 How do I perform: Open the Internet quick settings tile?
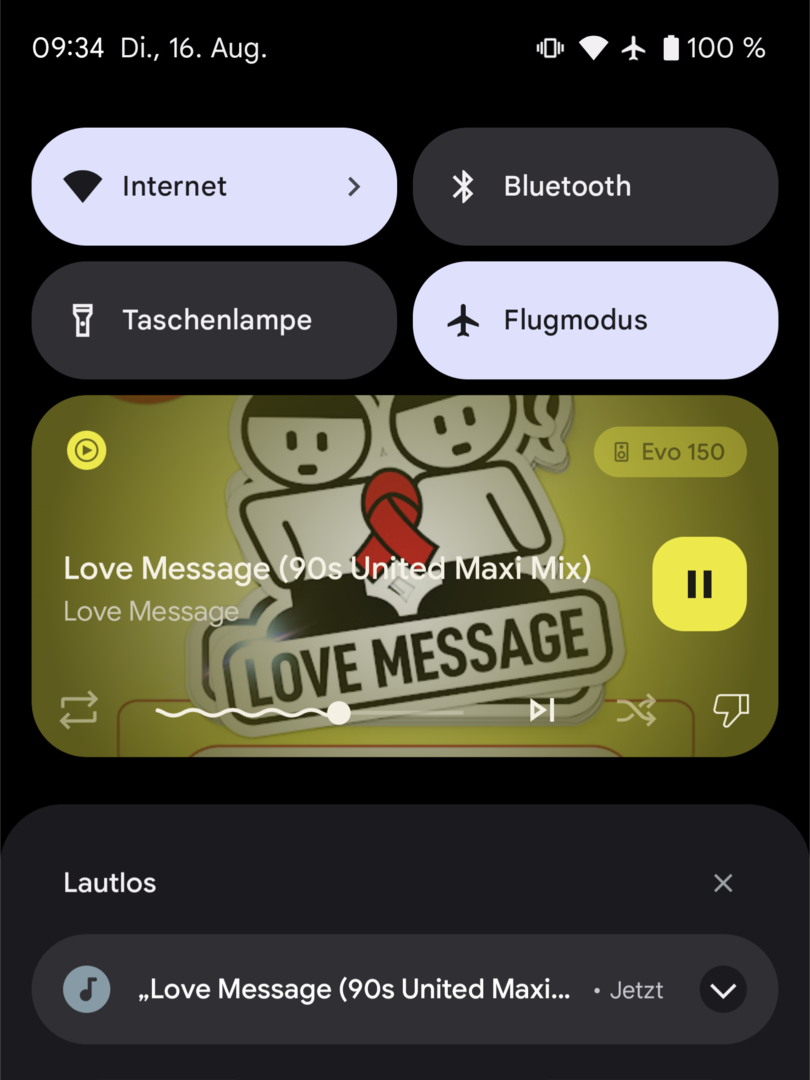214,186
